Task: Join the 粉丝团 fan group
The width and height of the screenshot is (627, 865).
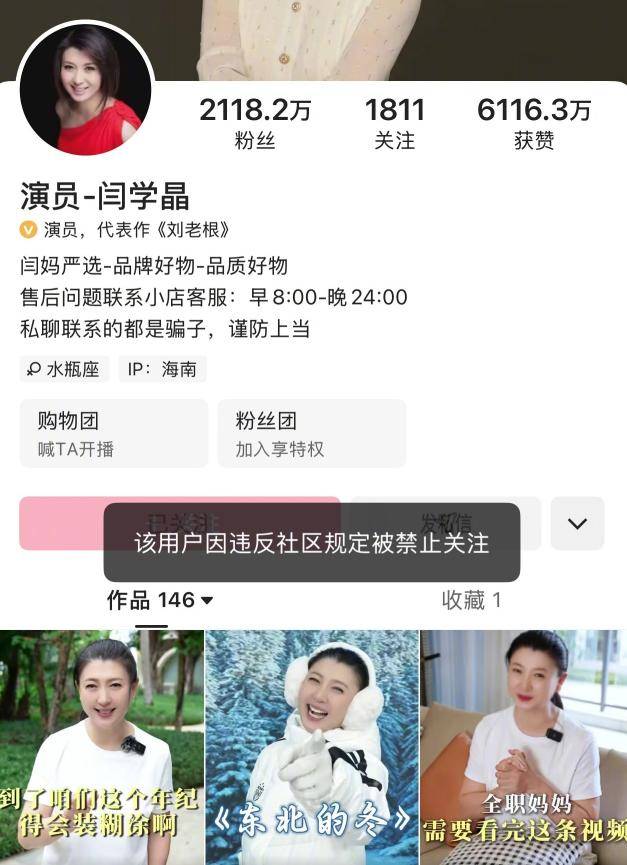Action: point(311,433)
